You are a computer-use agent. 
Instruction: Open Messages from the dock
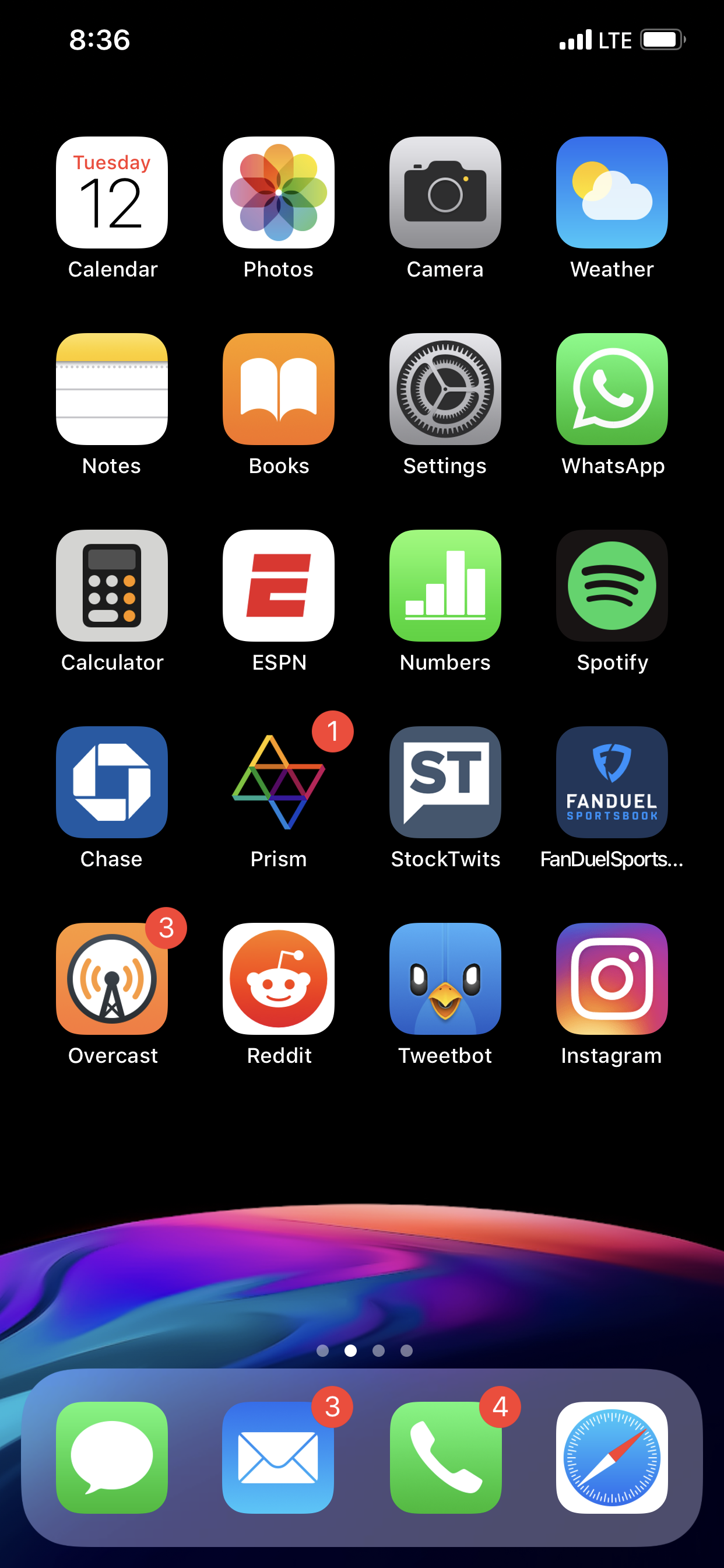[x=112, y=1458]
